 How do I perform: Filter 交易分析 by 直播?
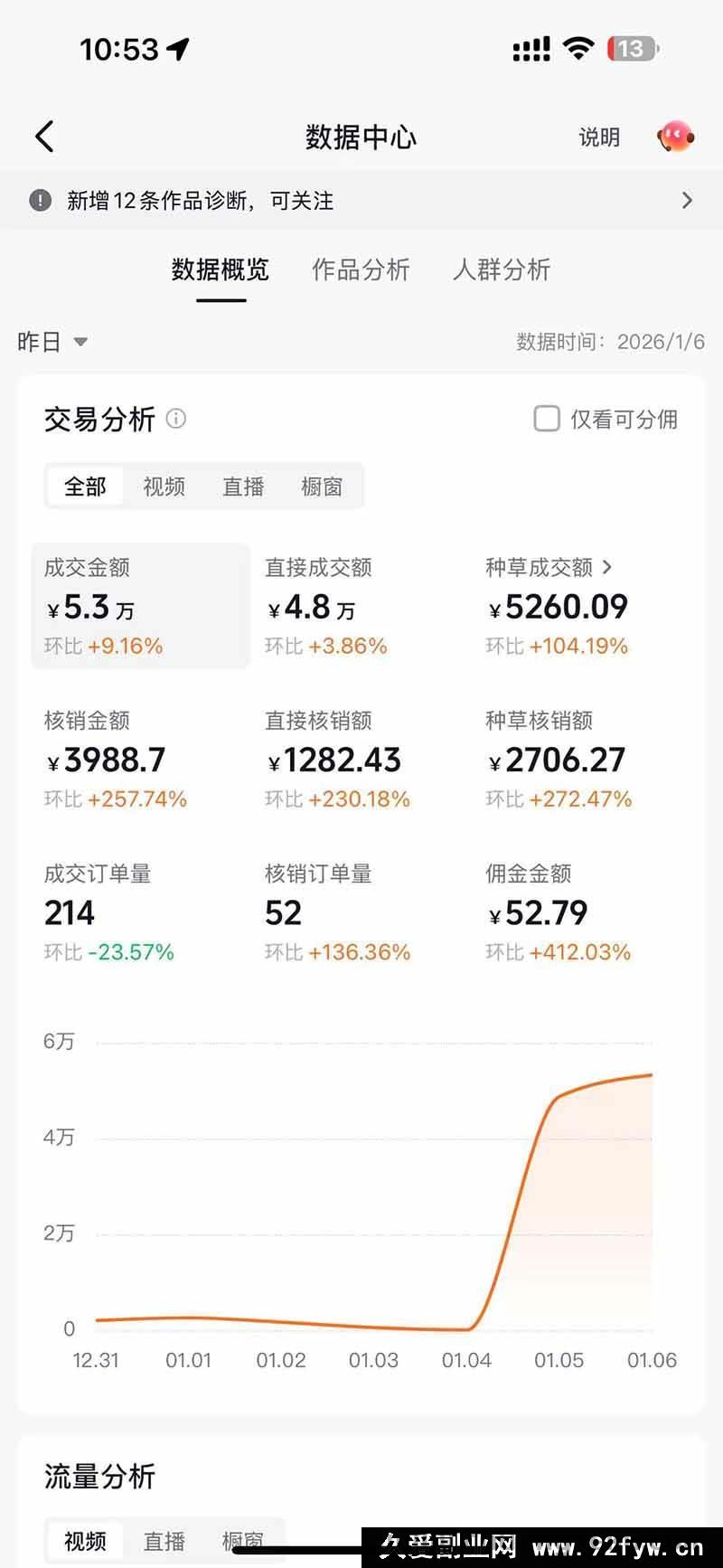(243, 486)
